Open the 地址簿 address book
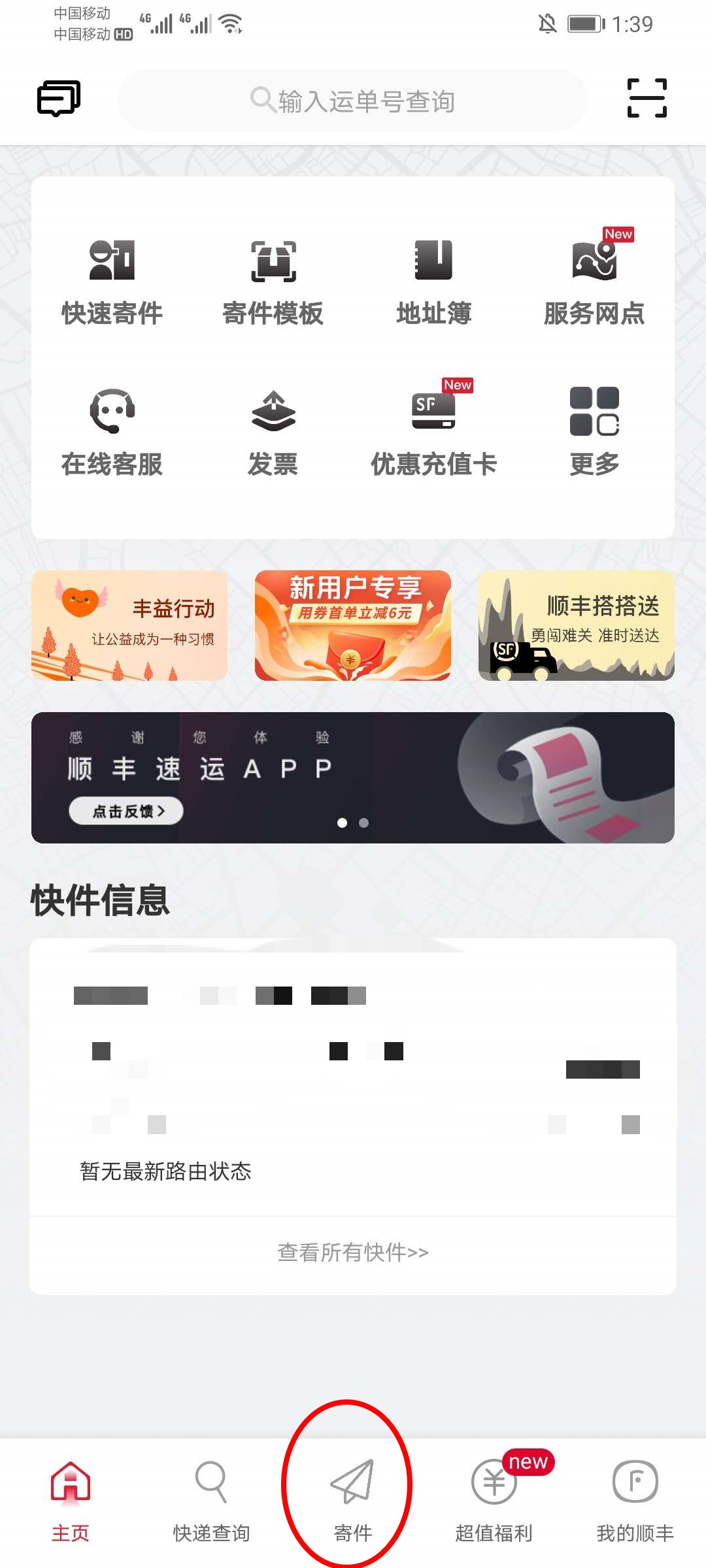Image resolution: width=706 pixels, height=1568 pixels. (433, 282)
